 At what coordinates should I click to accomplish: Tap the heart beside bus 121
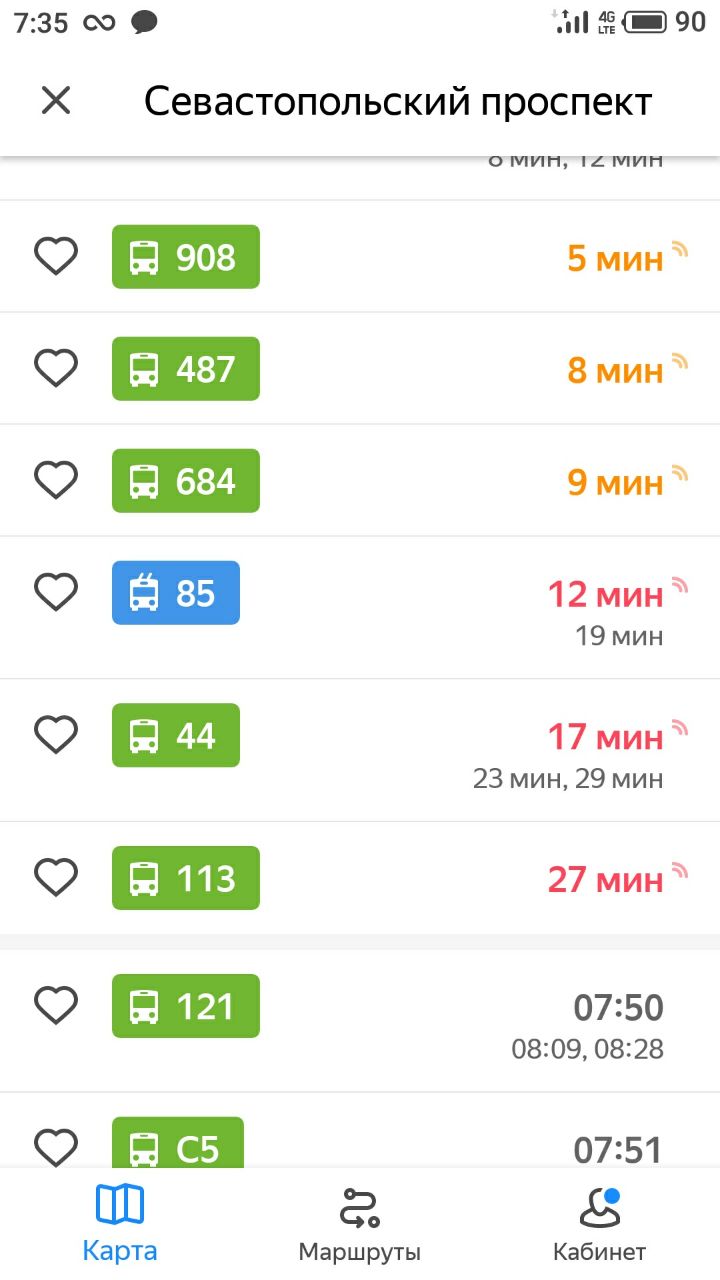point(56,1006)
